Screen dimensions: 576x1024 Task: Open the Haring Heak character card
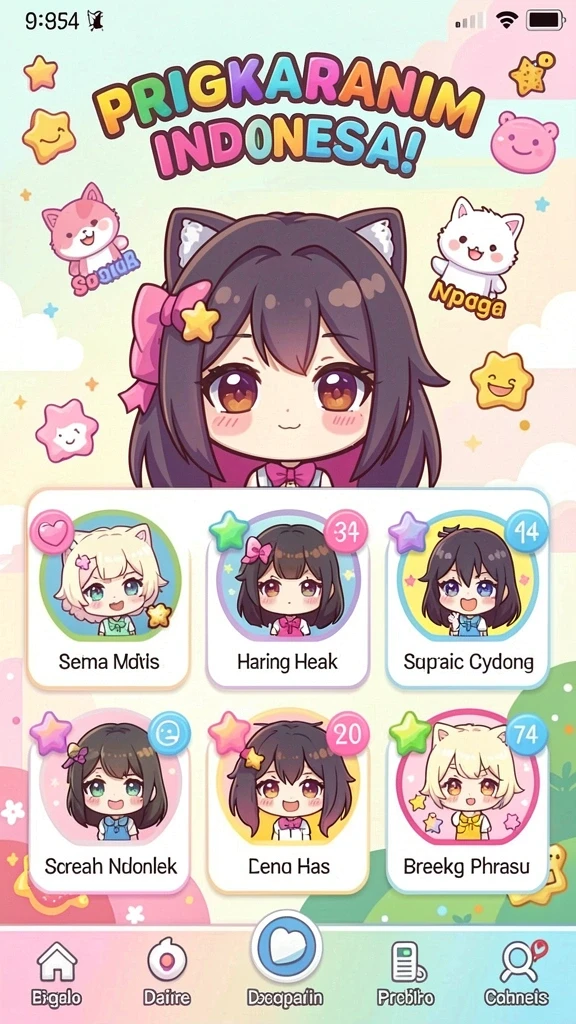(287, 598)
